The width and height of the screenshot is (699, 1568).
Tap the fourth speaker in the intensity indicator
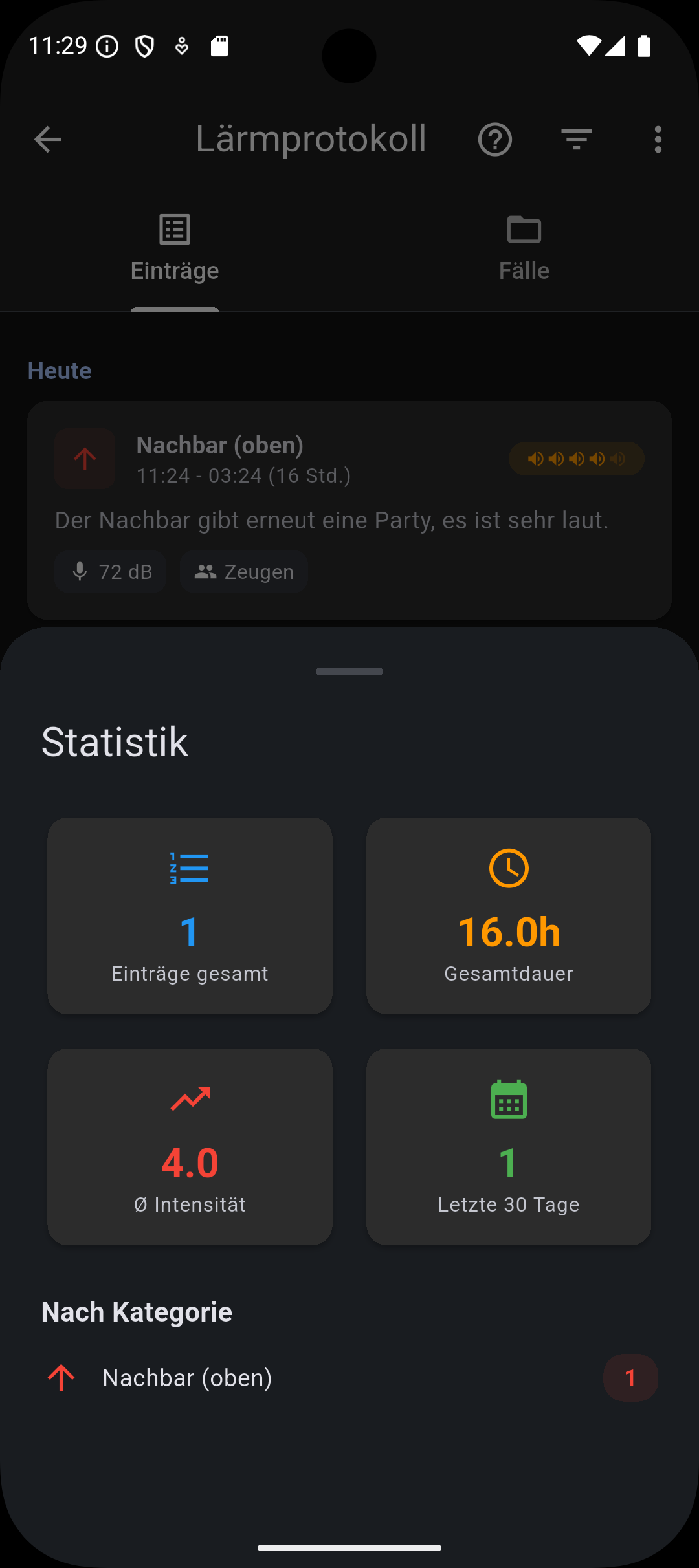click(597, 459)
